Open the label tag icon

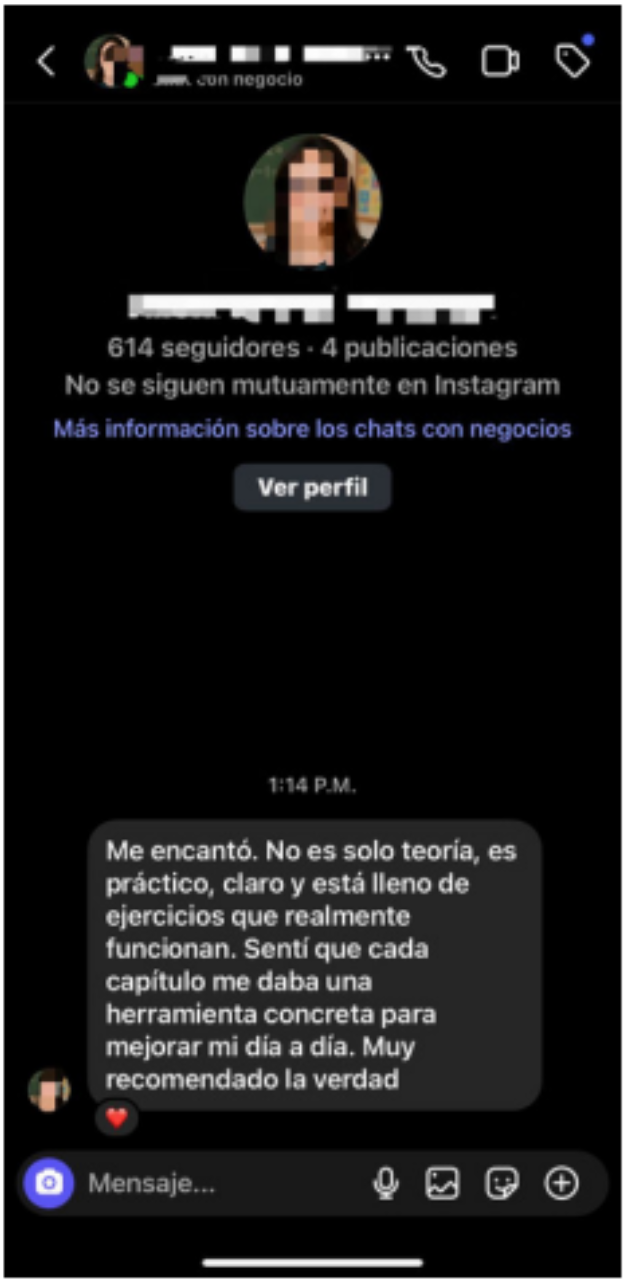coord(572,62)
